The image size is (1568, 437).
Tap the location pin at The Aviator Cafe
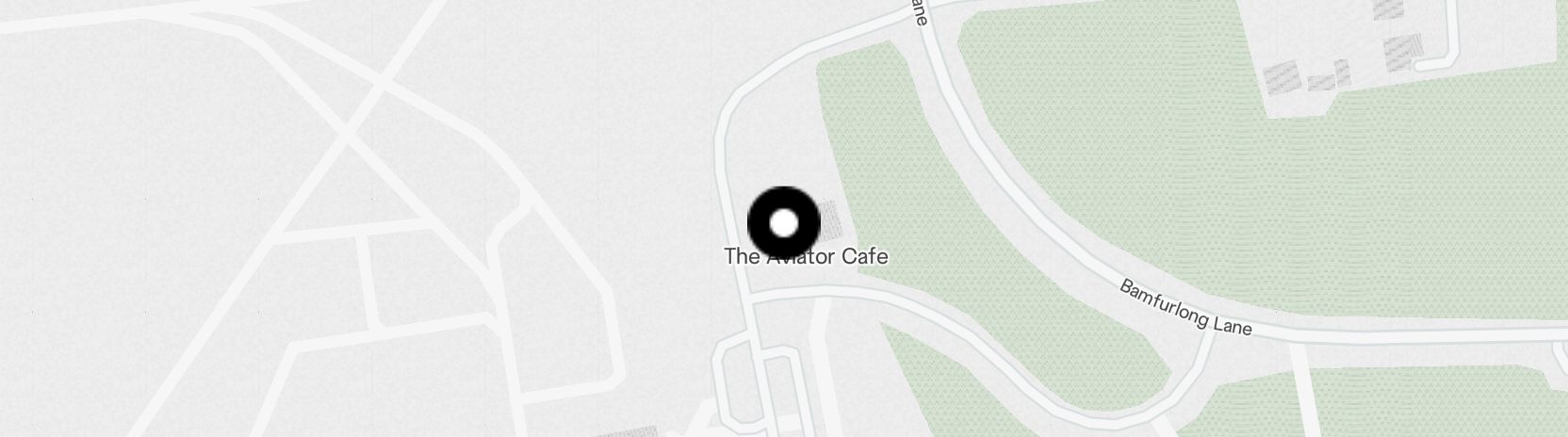[x=784, y=223]
